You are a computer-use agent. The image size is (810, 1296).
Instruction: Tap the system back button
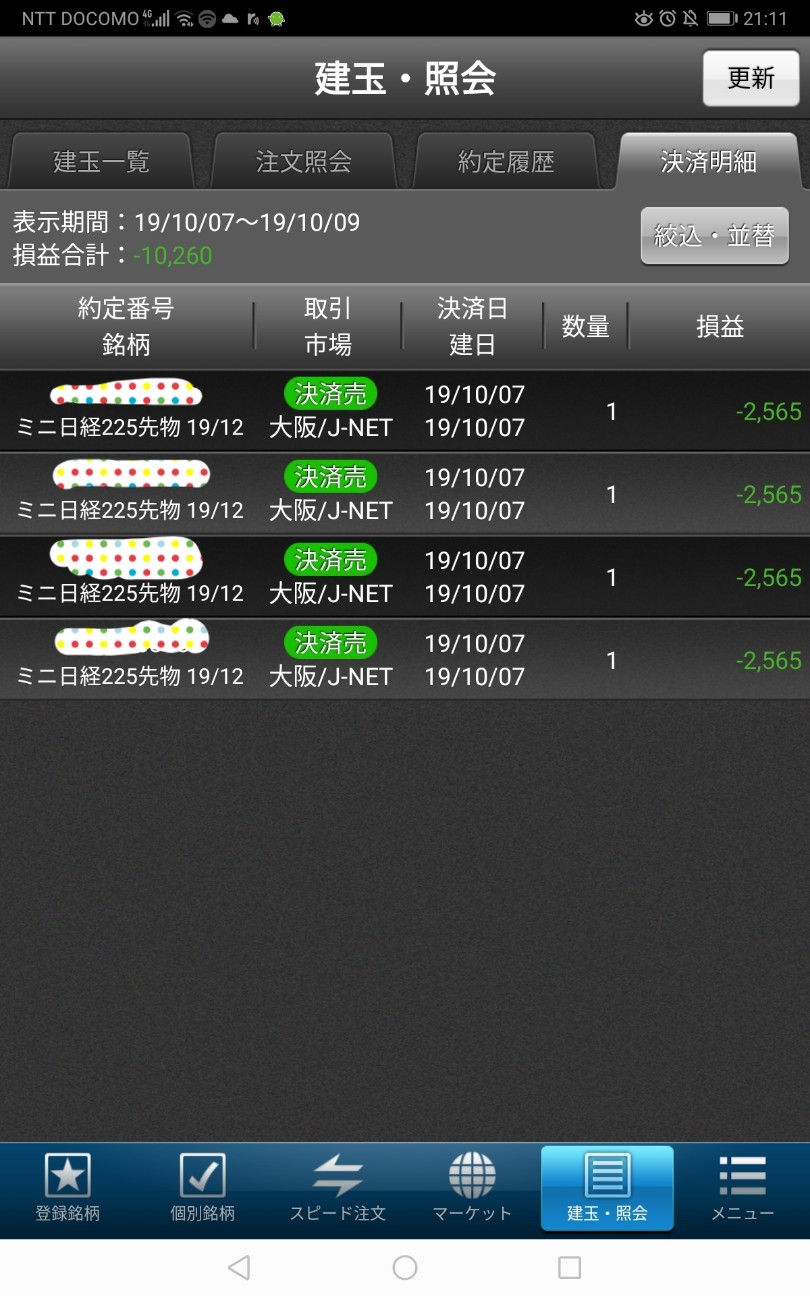coord(239,1268)
